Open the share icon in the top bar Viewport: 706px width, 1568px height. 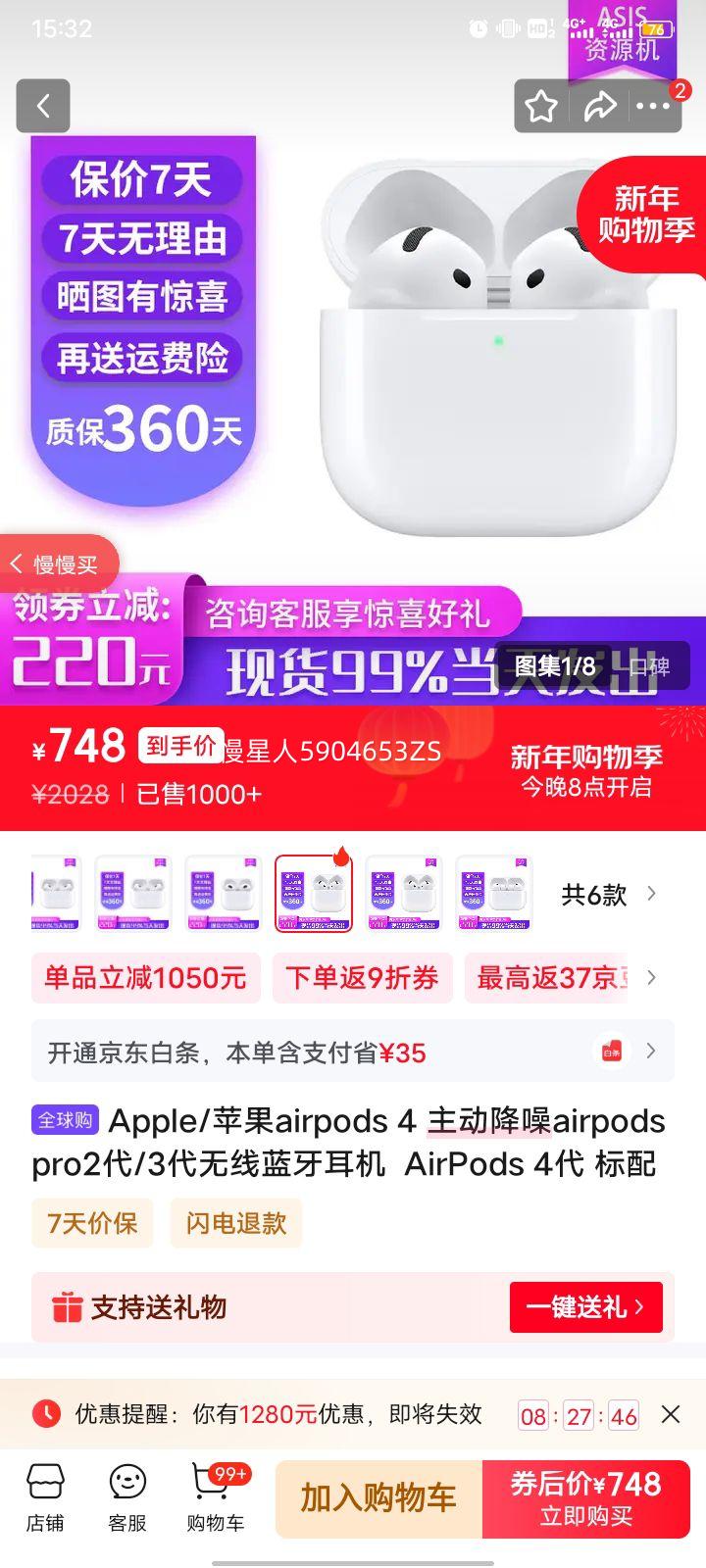(x=601, y=106)
